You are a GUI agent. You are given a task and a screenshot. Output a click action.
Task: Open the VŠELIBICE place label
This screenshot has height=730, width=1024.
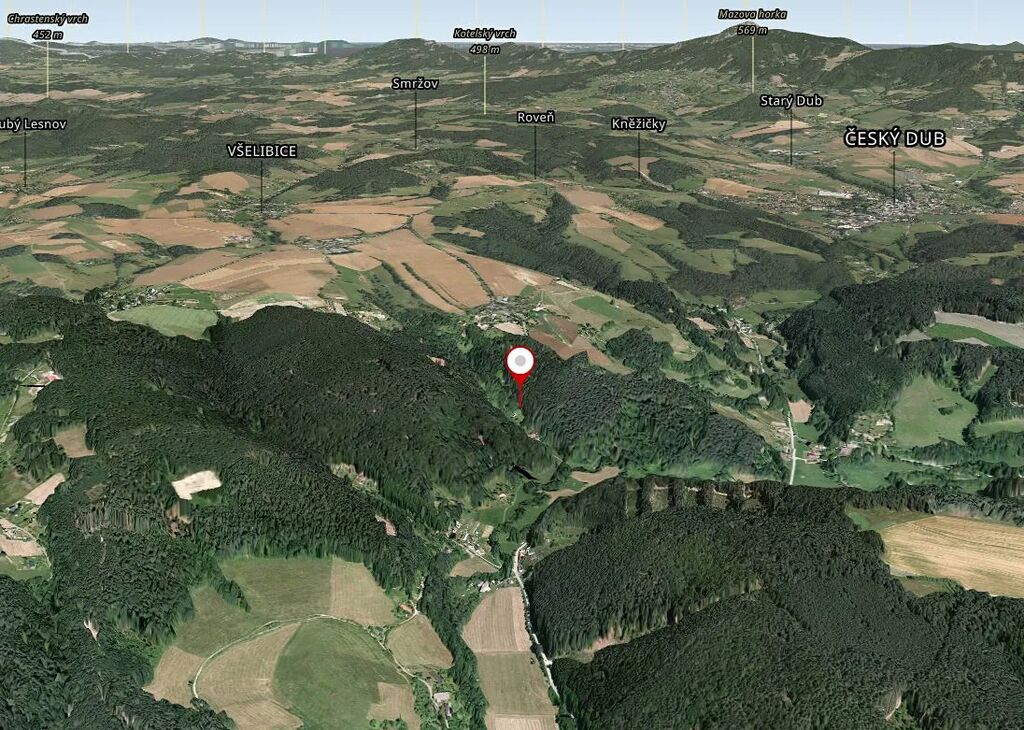pyautogui.click(x=262, y=151)
